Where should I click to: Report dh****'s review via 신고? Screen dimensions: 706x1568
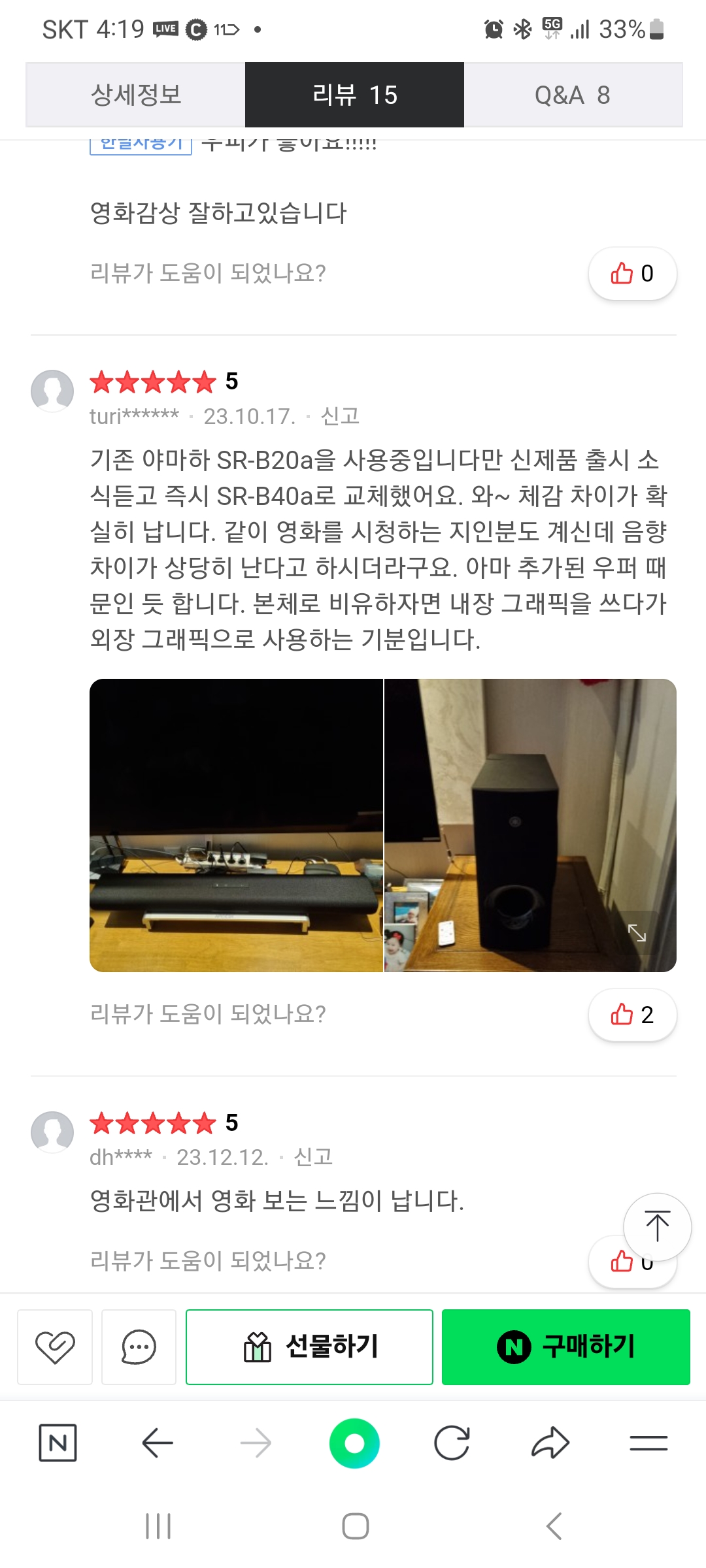313,1157
